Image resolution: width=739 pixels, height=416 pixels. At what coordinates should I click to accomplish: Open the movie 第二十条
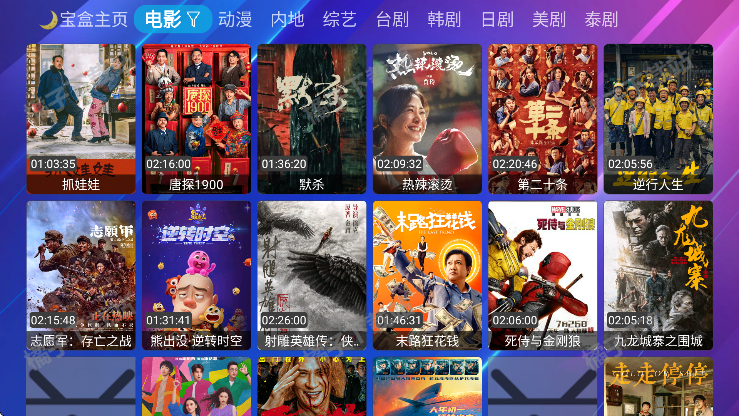(543, 118)
